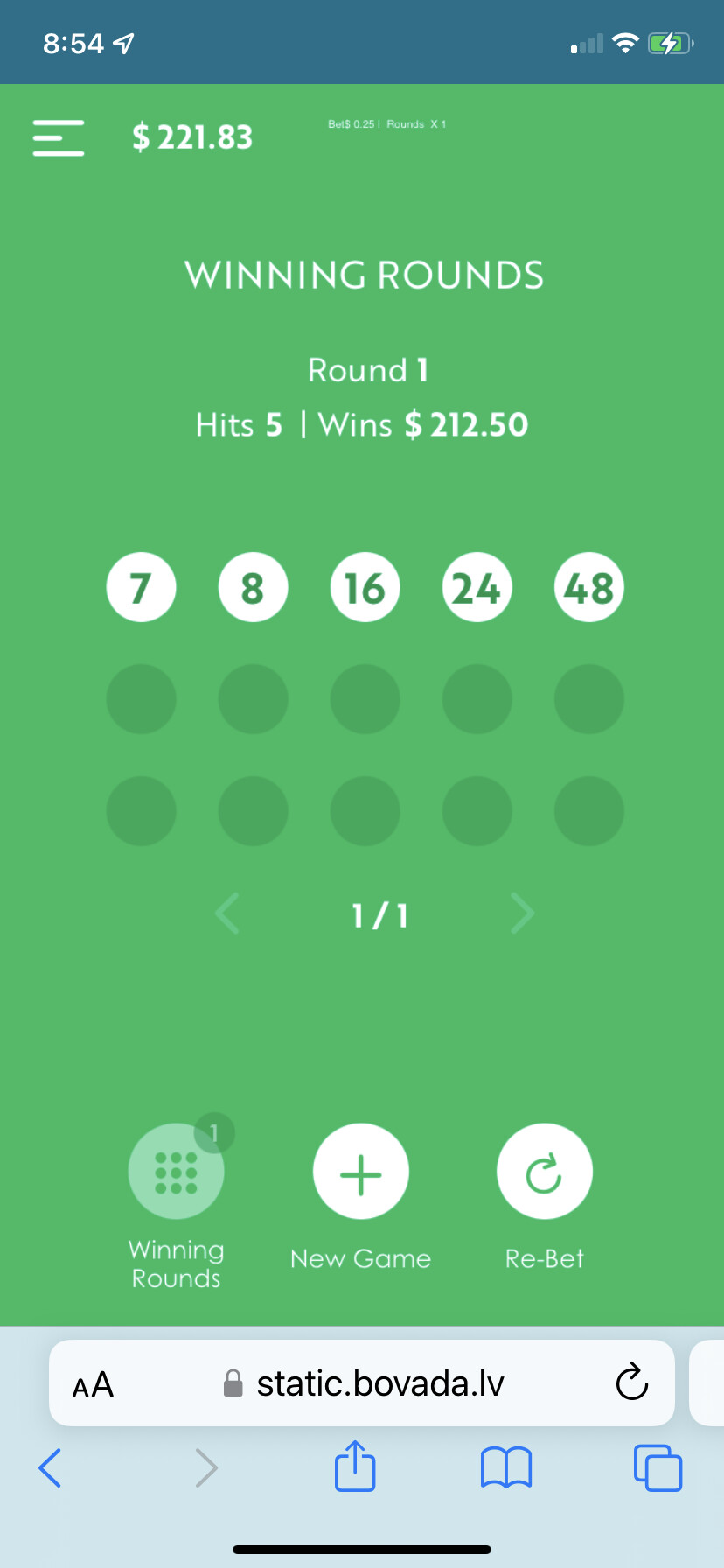Go to the next winning round
Viewport: 724px width, 1568px height.
(522, 914)
